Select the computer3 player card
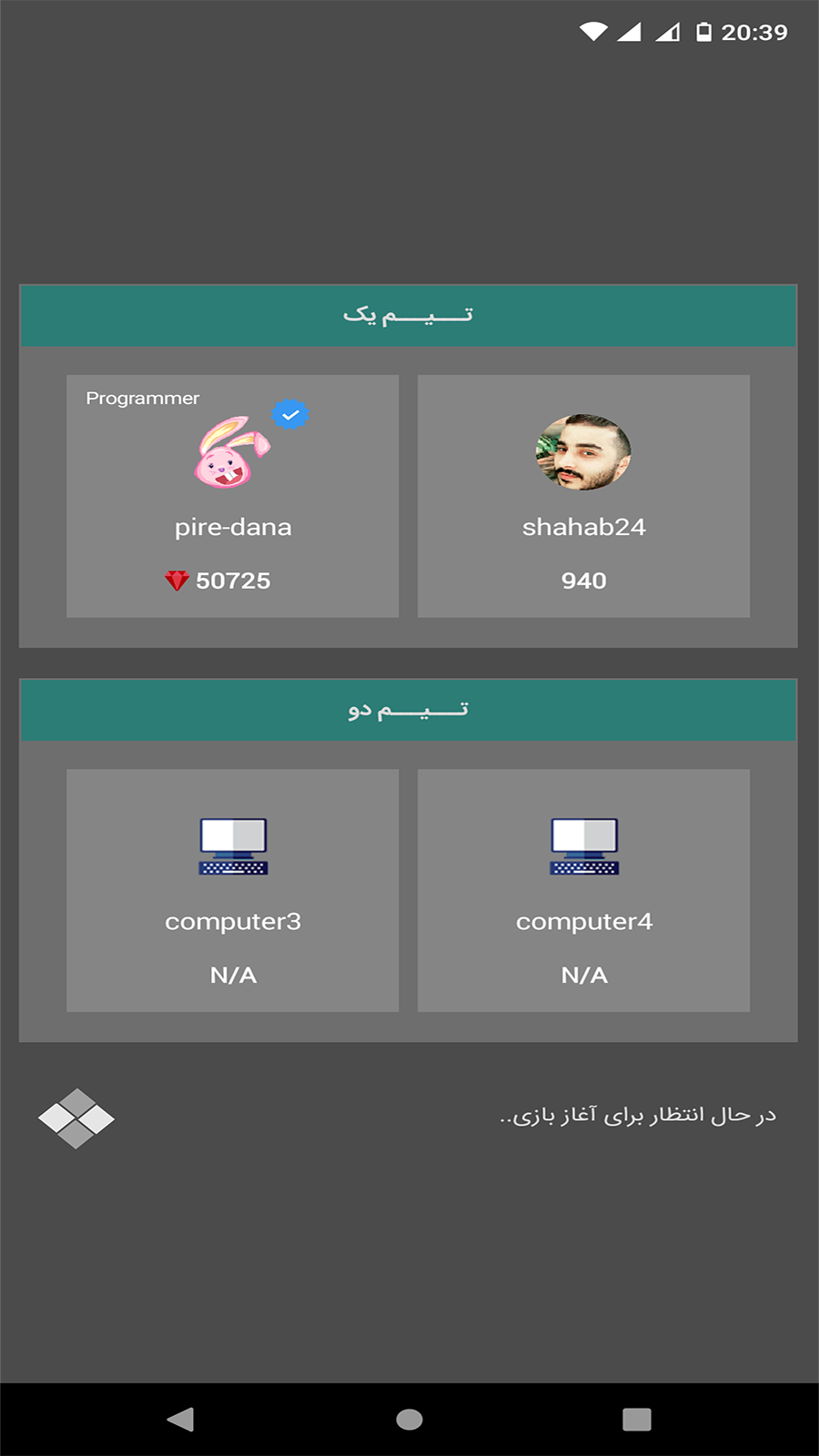This screenshot has height=1456, width=819. [232, 890]
